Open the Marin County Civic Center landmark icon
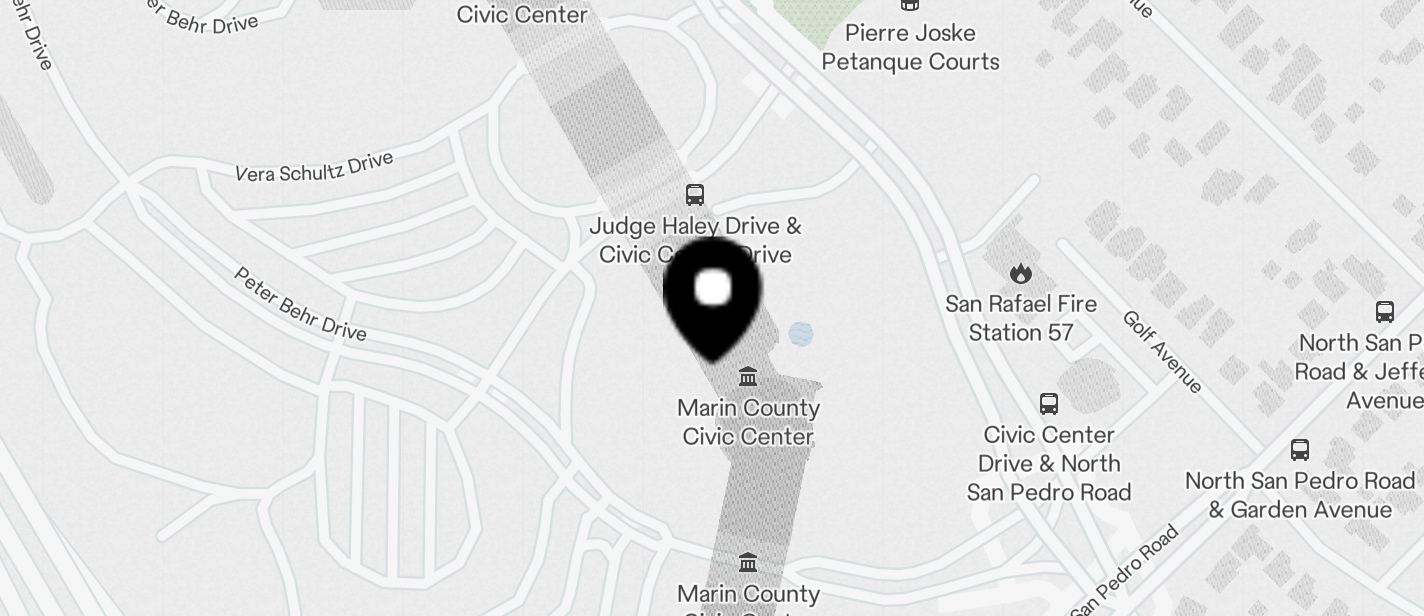This screenshot has height=616, width=1424. [747, 377]
